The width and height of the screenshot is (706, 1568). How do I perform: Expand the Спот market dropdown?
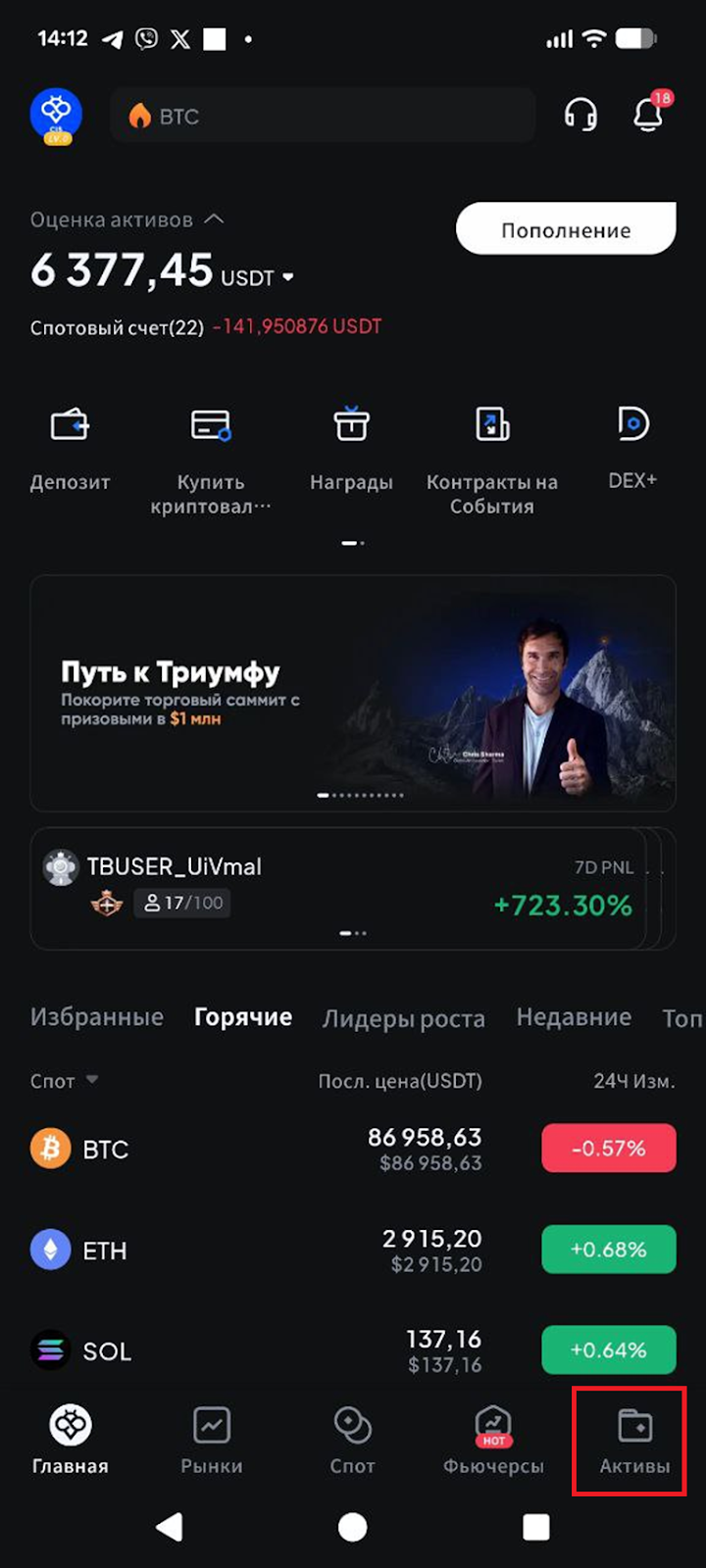tap(65, 1081)
